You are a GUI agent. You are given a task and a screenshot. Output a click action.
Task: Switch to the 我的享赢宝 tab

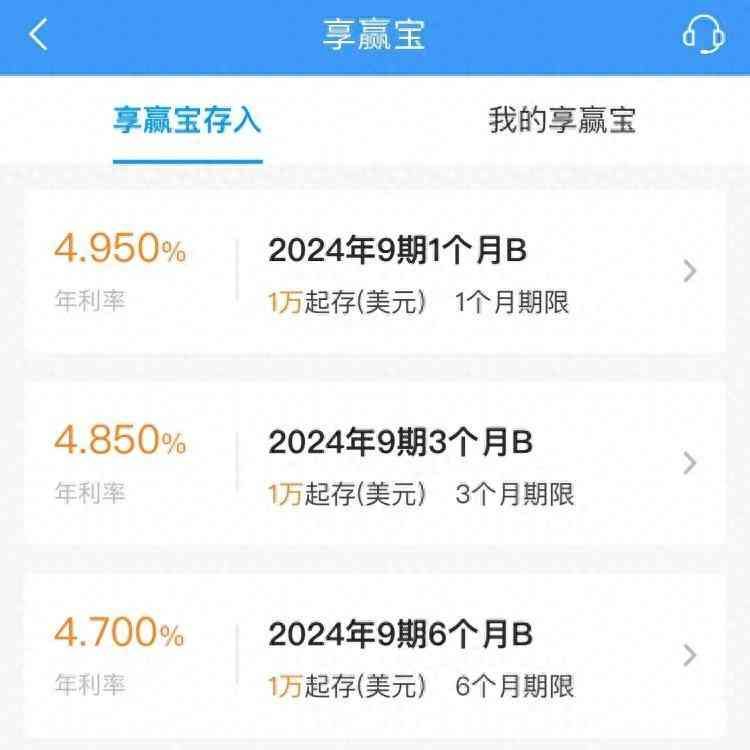[x=562, y=122]
